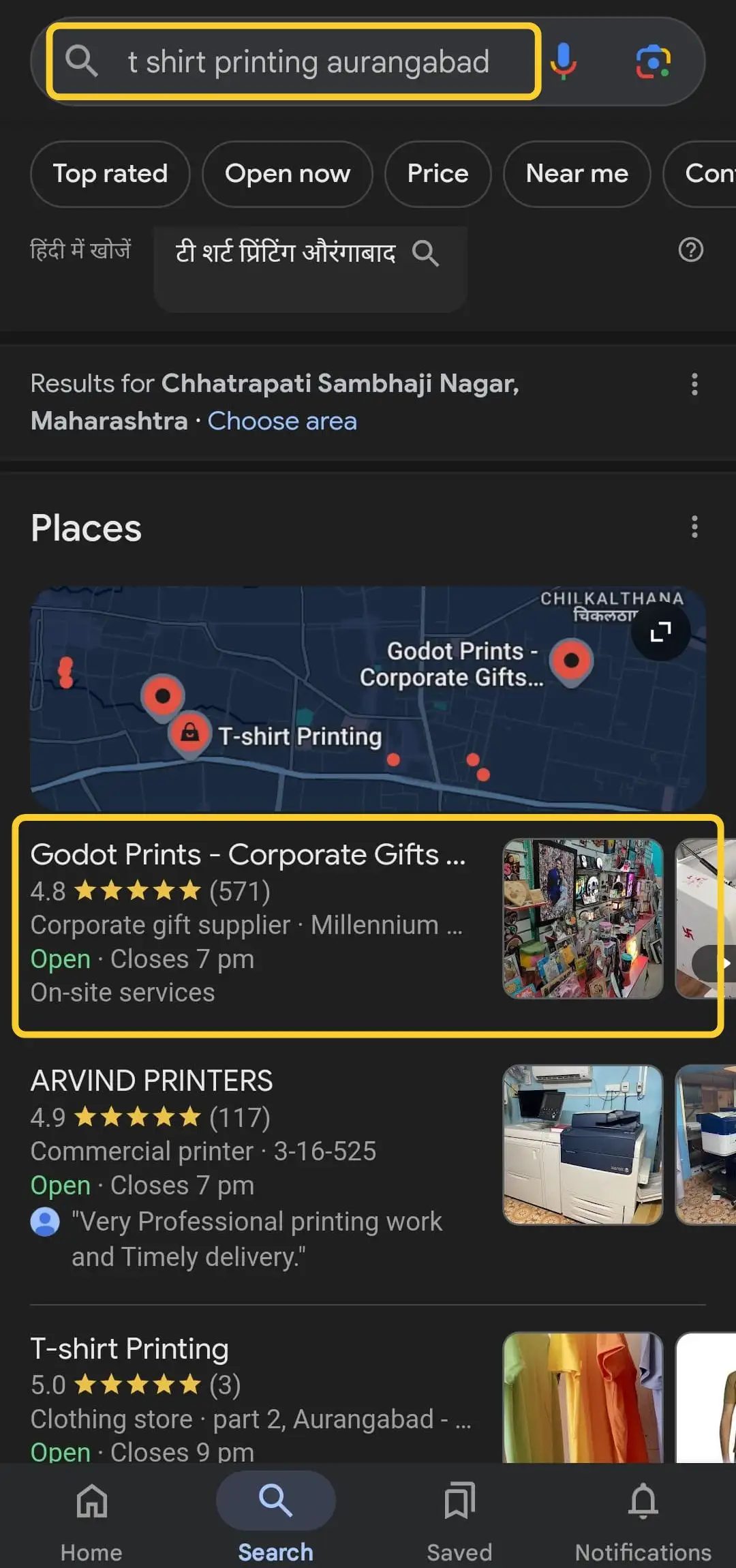Image resolution: width=736 pixels, height=1568 pixels.
Task: View ARVIND PRINTERS printer photo
Action: pos(583,1145)
